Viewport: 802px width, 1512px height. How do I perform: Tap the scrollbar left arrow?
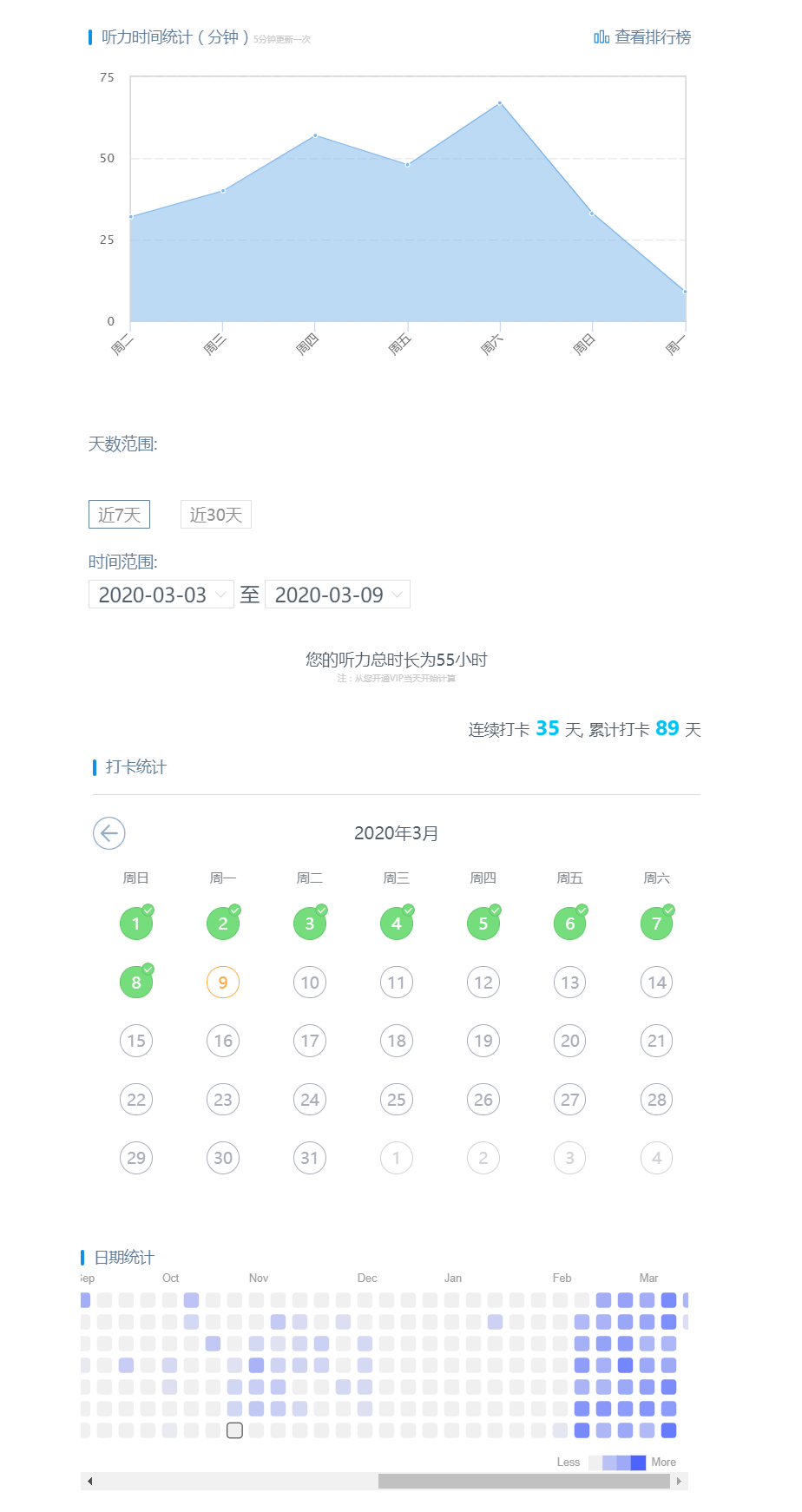pos(89,1481)
